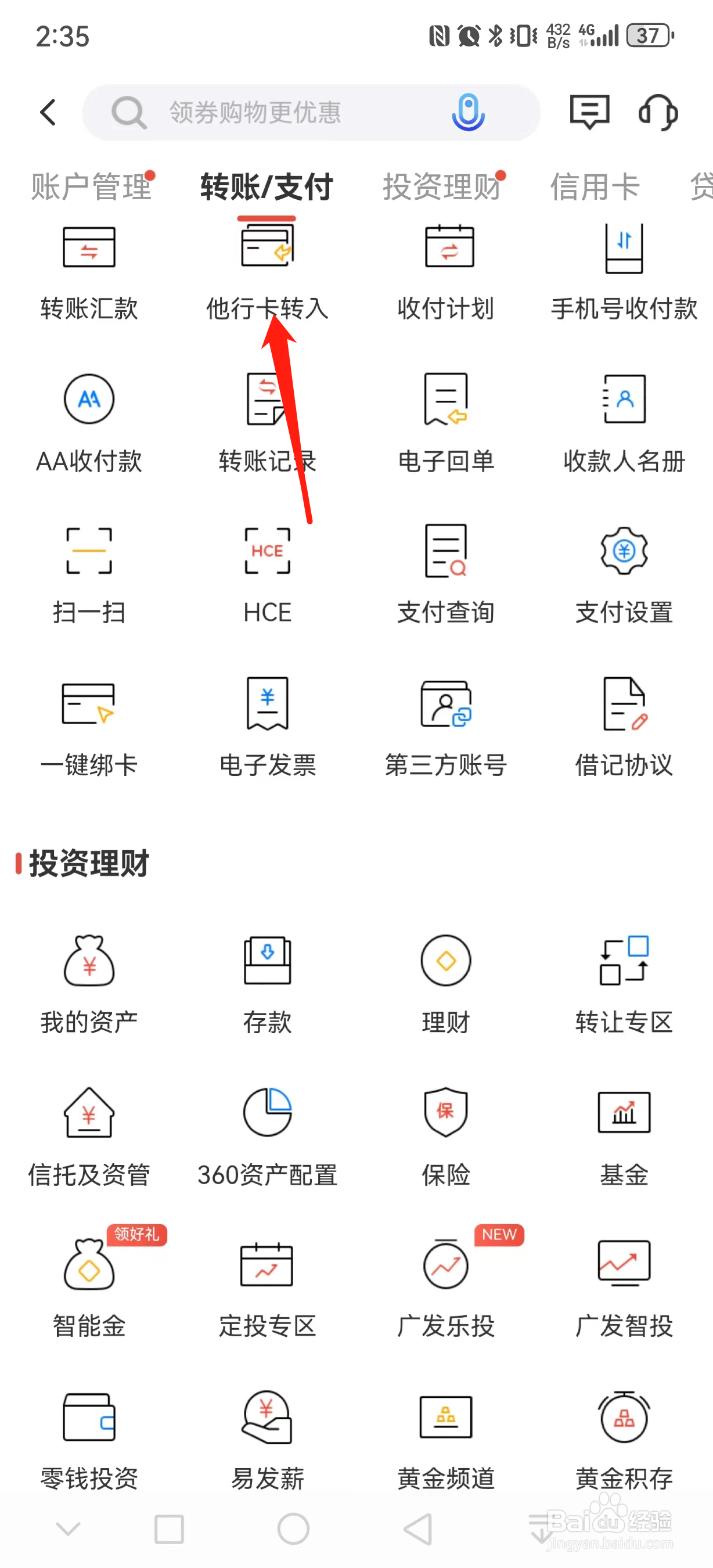Image resolution: width=713 pixels, height=1568 pixels.
Task: Contact customer service via headset icon
Action: pos(658,113)
